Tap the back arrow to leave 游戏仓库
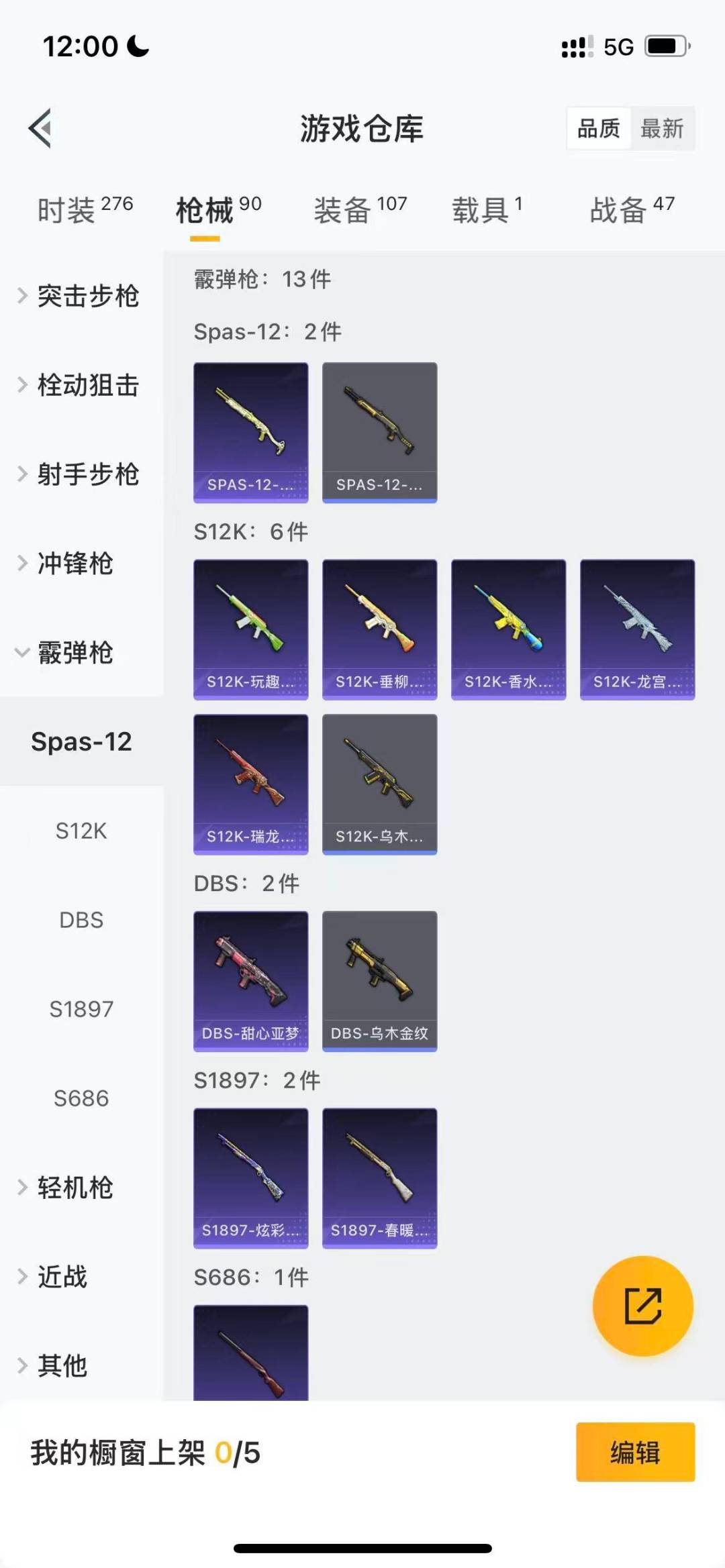 (x=40, y=129)
